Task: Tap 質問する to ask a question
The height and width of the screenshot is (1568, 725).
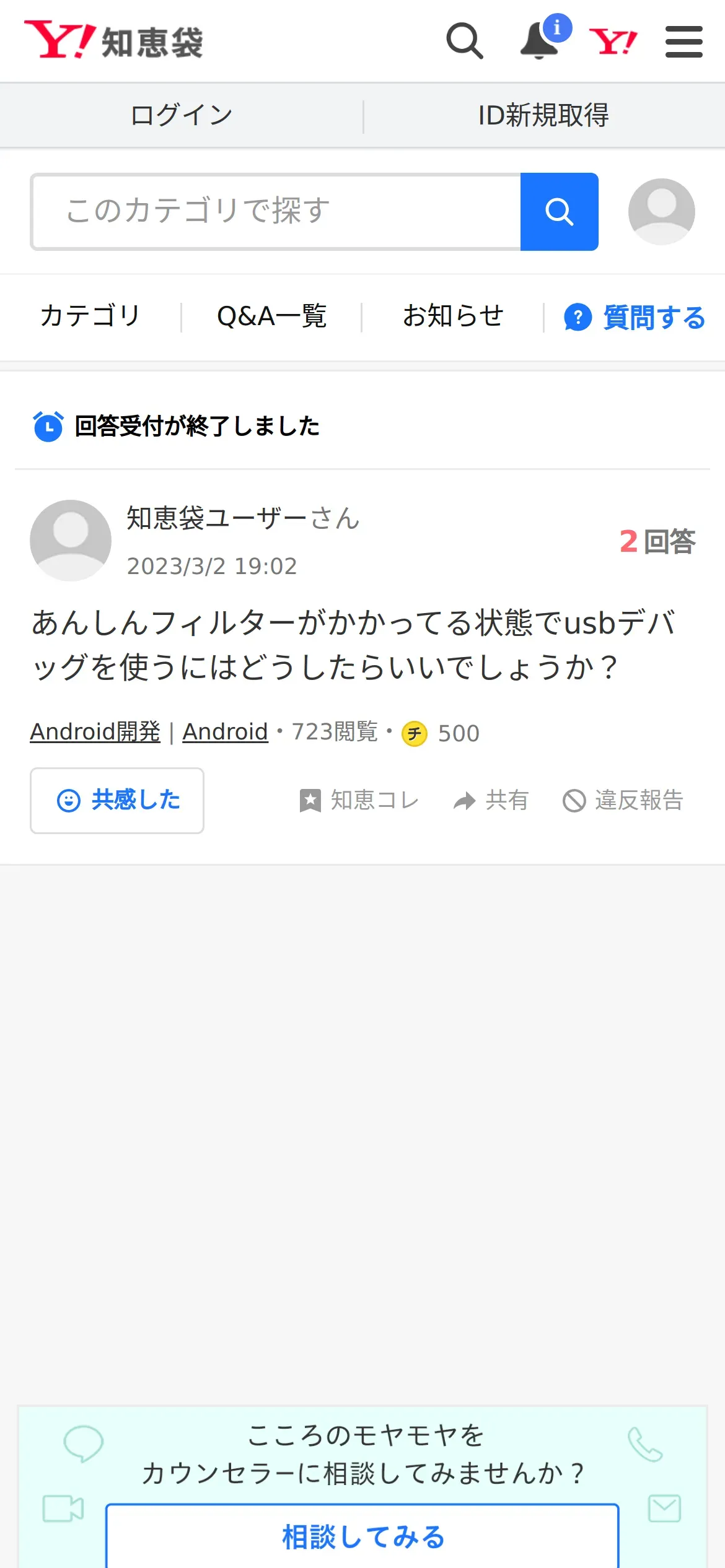Action: click(635, 318)
